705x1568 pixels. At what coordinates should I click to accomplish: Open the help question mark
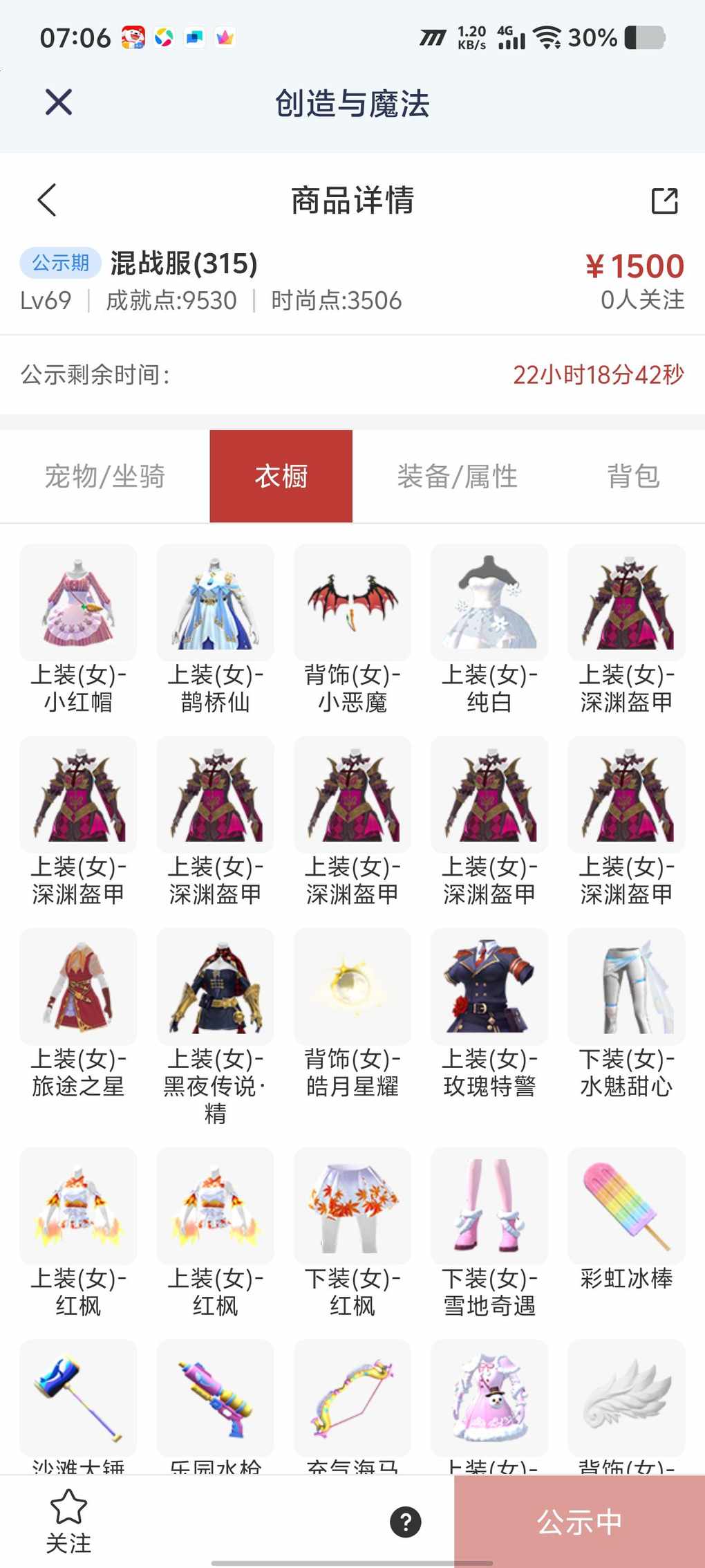(x=406, y=1522)
